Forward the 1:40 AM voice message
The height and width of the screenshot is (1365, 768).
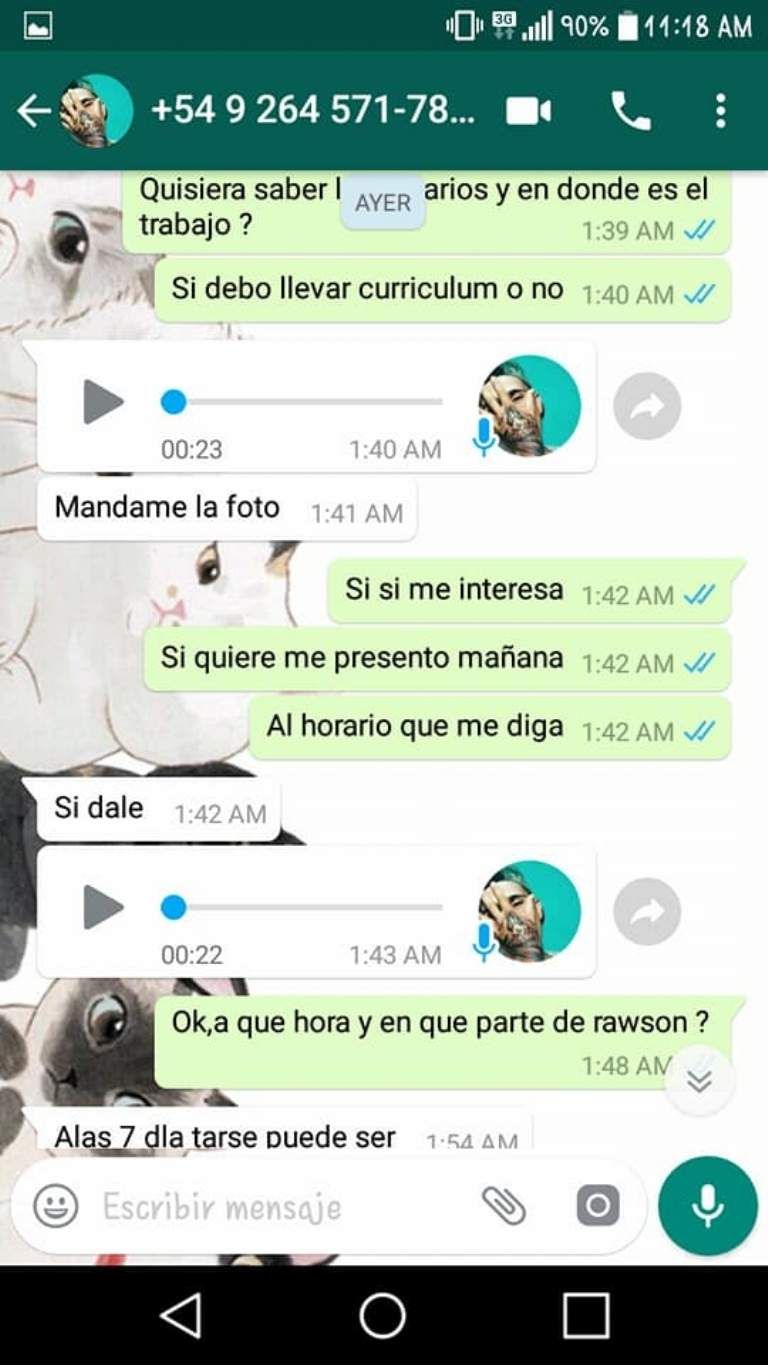pyautogui.click(x=647, y=405)
